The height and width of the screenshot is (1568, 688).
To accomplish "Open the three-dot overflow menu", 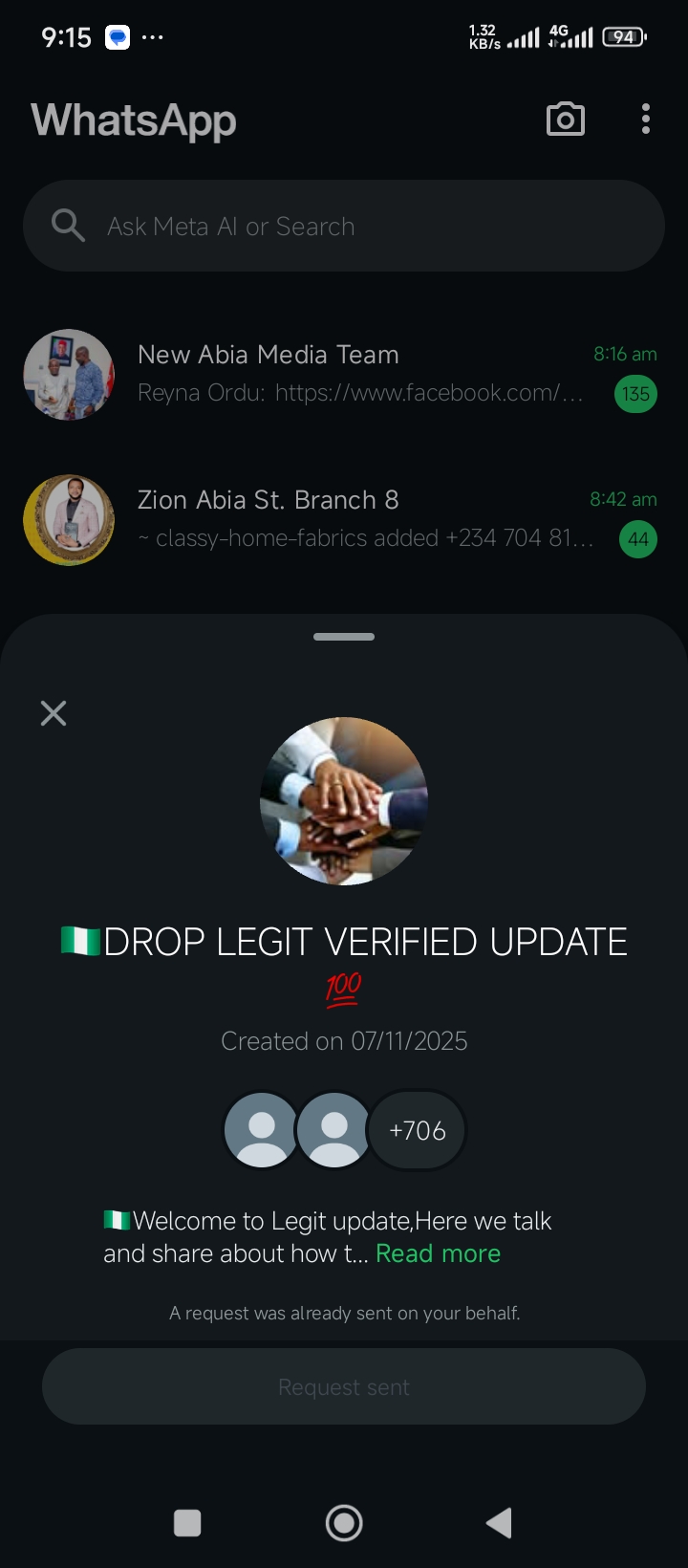I will pos(646,120).
